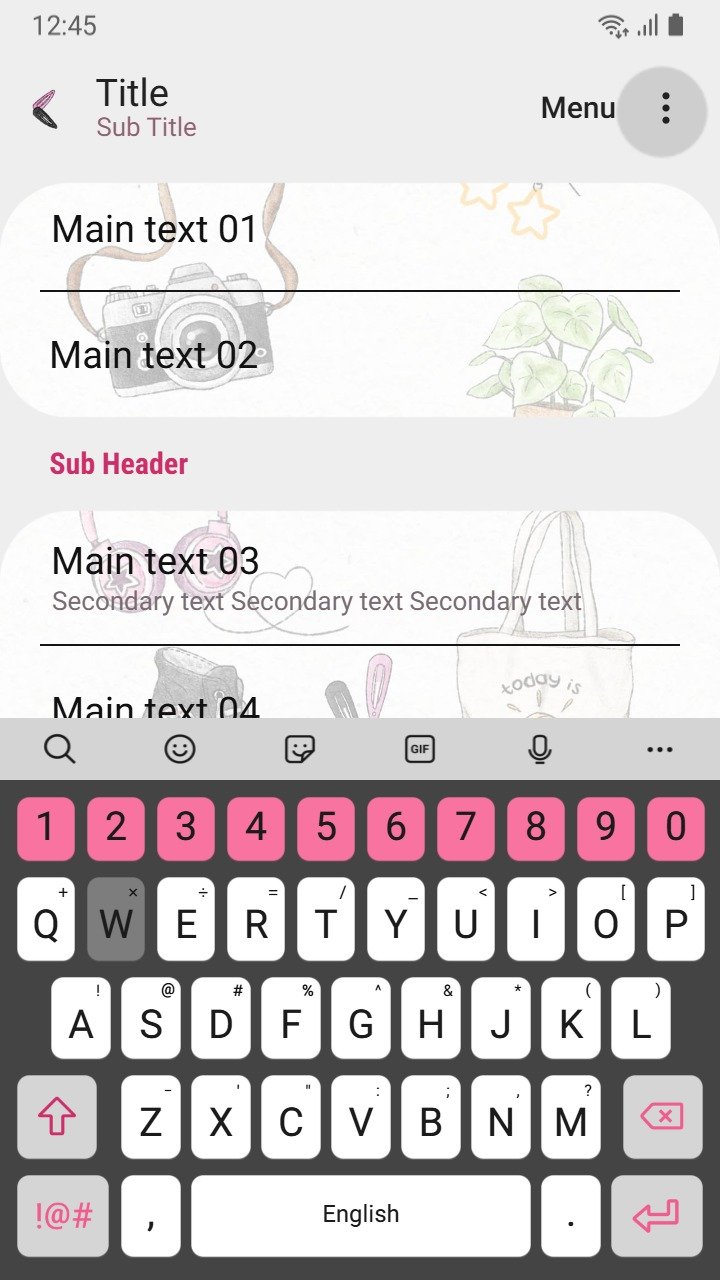The height and width of the screenshot is (1280, 720).
Task: Switch to symbols with the !@# key
Action: (x=63, y=1215)
